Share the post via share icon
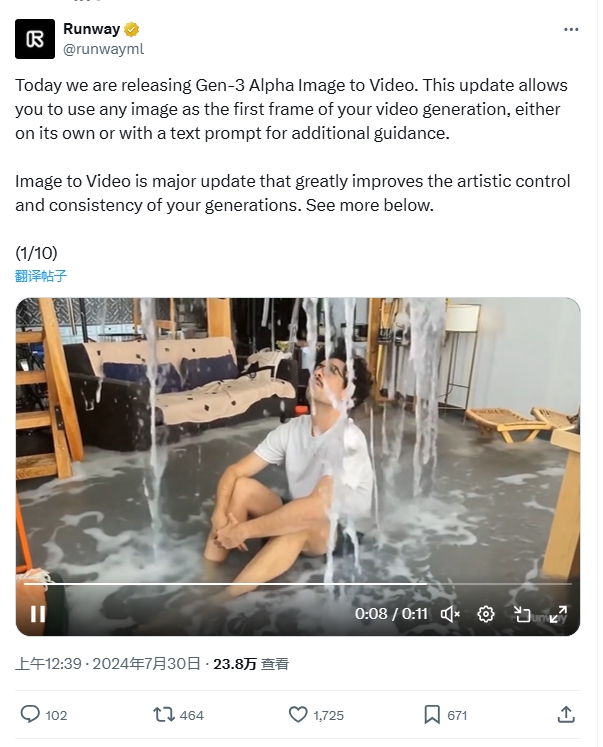 pos(566,714)
